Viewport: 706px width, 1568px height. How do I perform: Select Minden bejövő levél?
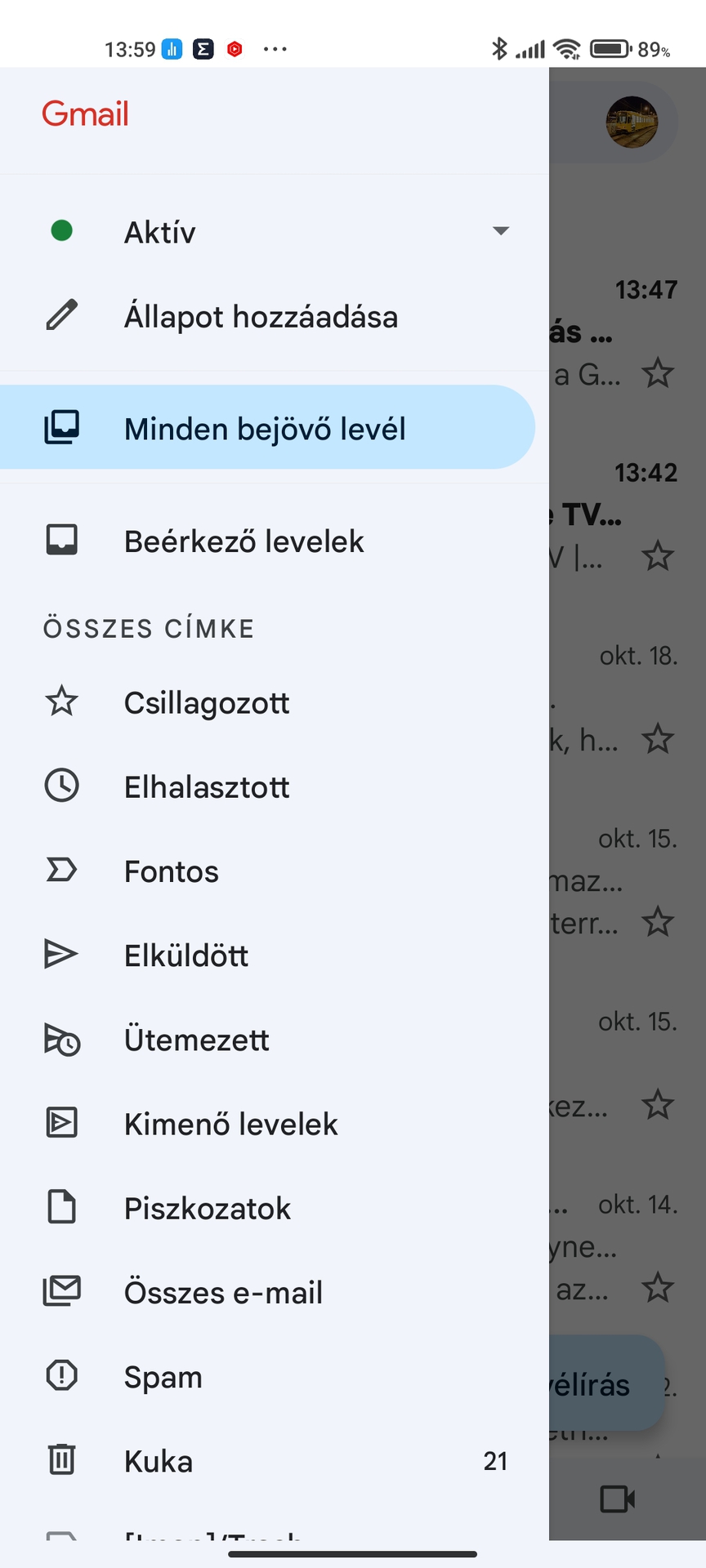point(265,428)
